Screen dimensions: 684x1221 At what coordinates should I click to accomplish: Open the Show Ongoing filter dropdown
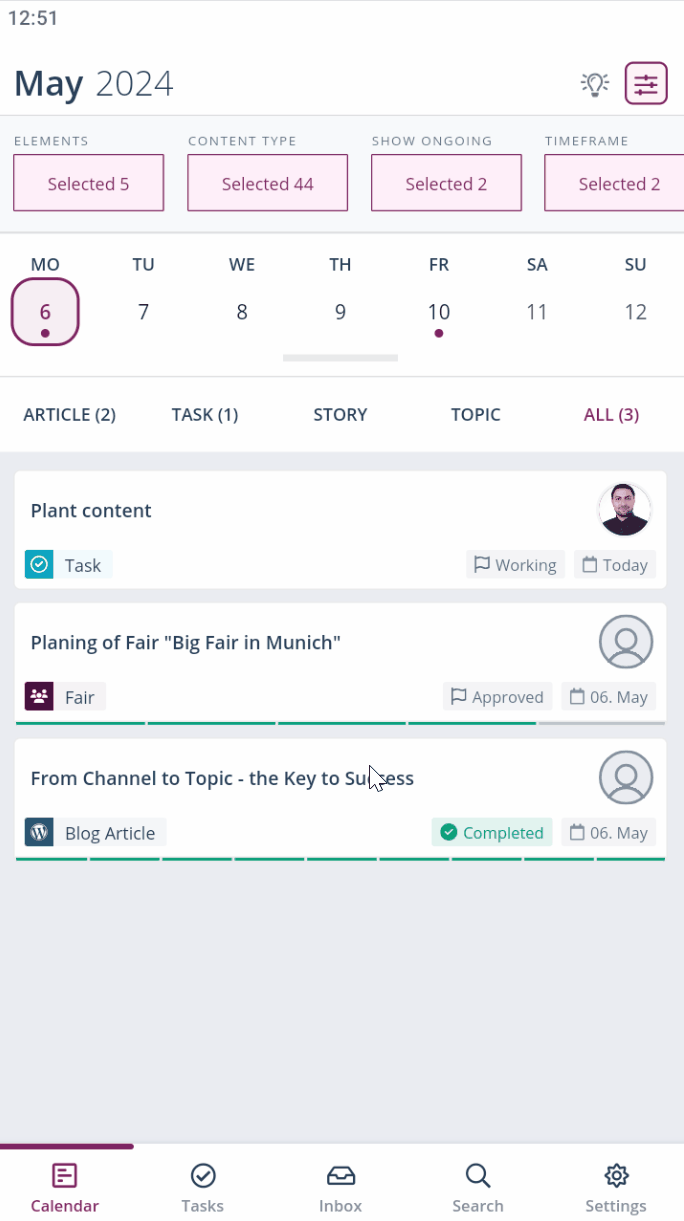click(x=446, y=183)
